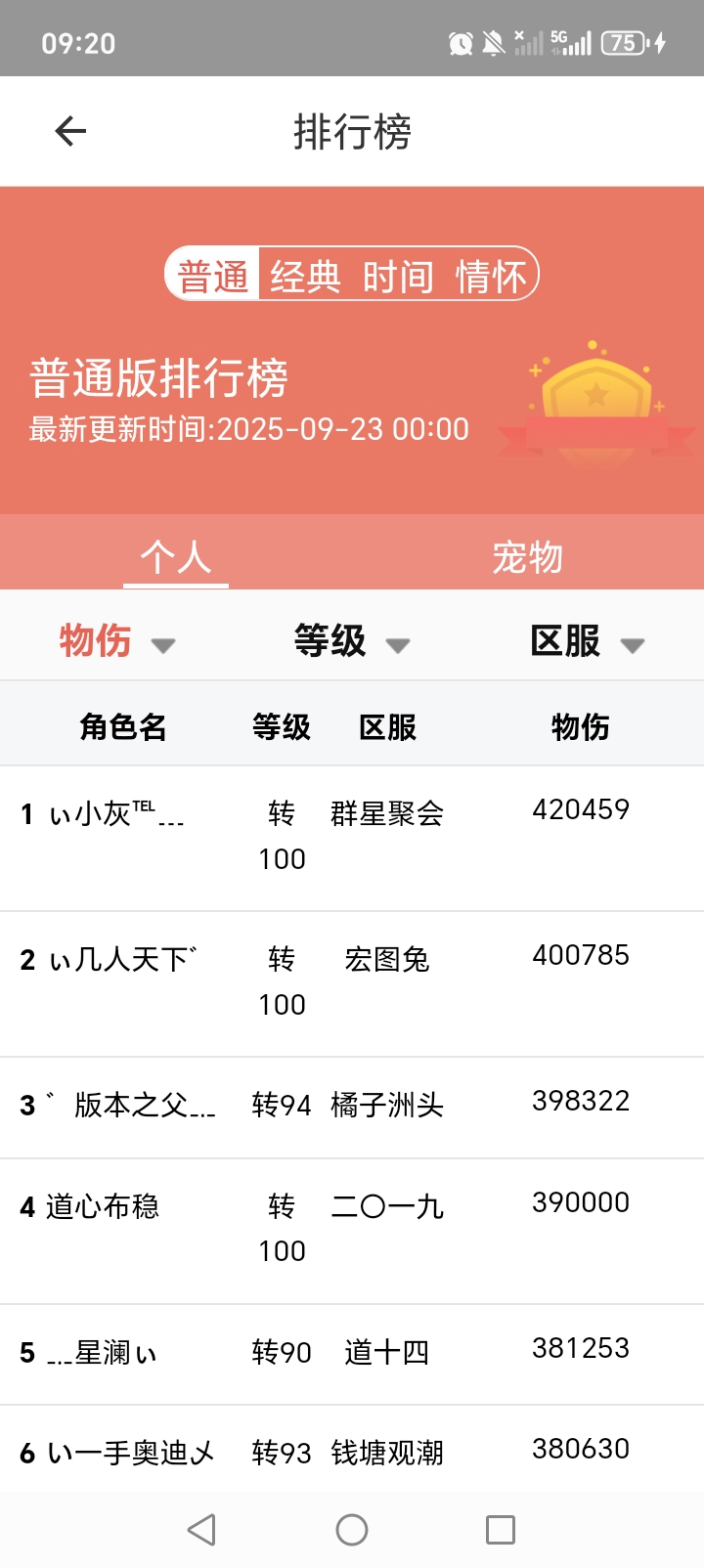
Task: Open recent apps from navigation bar
Action: point(501,1530)
